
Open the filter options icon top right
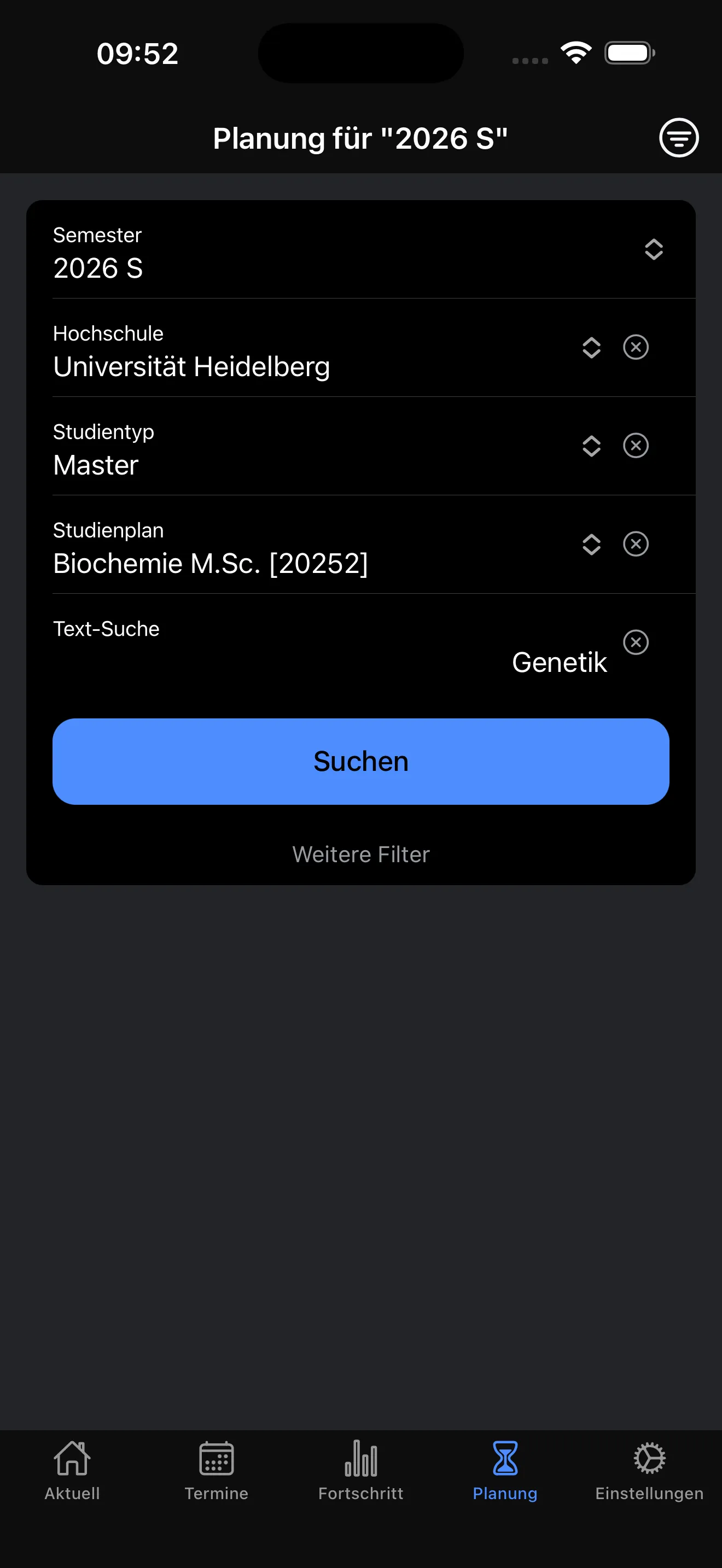click(x=678, y=138)
